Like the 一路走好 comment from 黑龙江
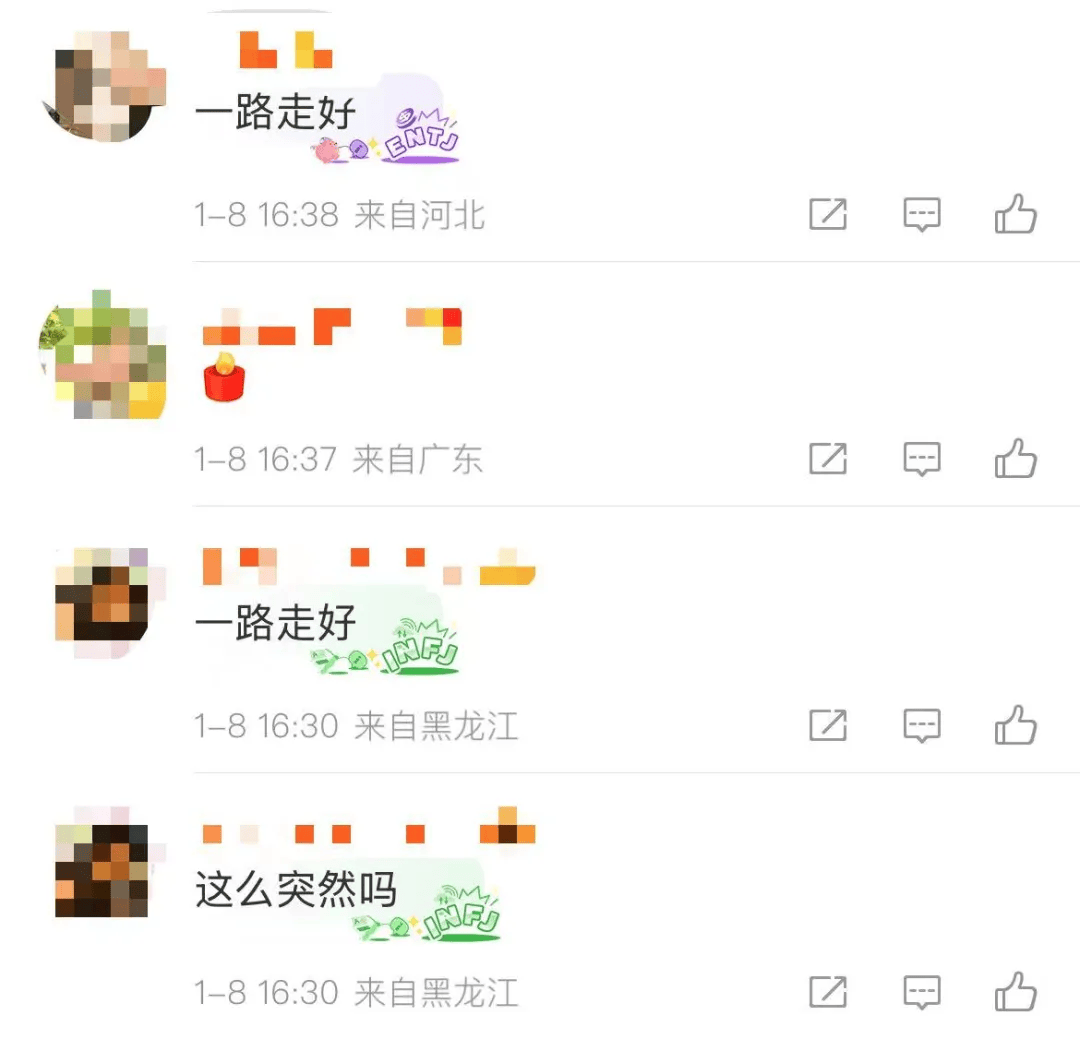This screenshot has width=1080, height=1039. pos(1015,726)
